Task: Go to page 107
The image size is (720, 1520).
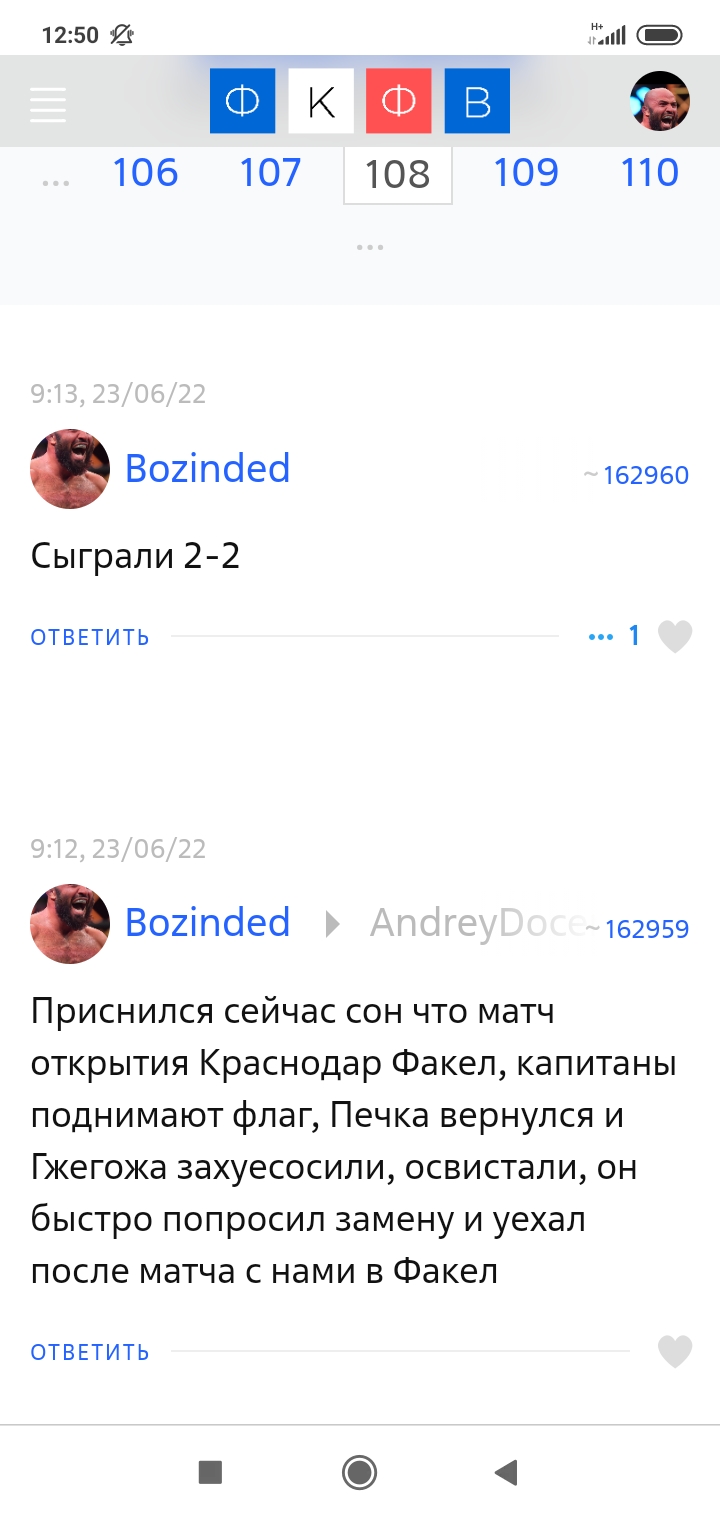Action: pos(270,173)
